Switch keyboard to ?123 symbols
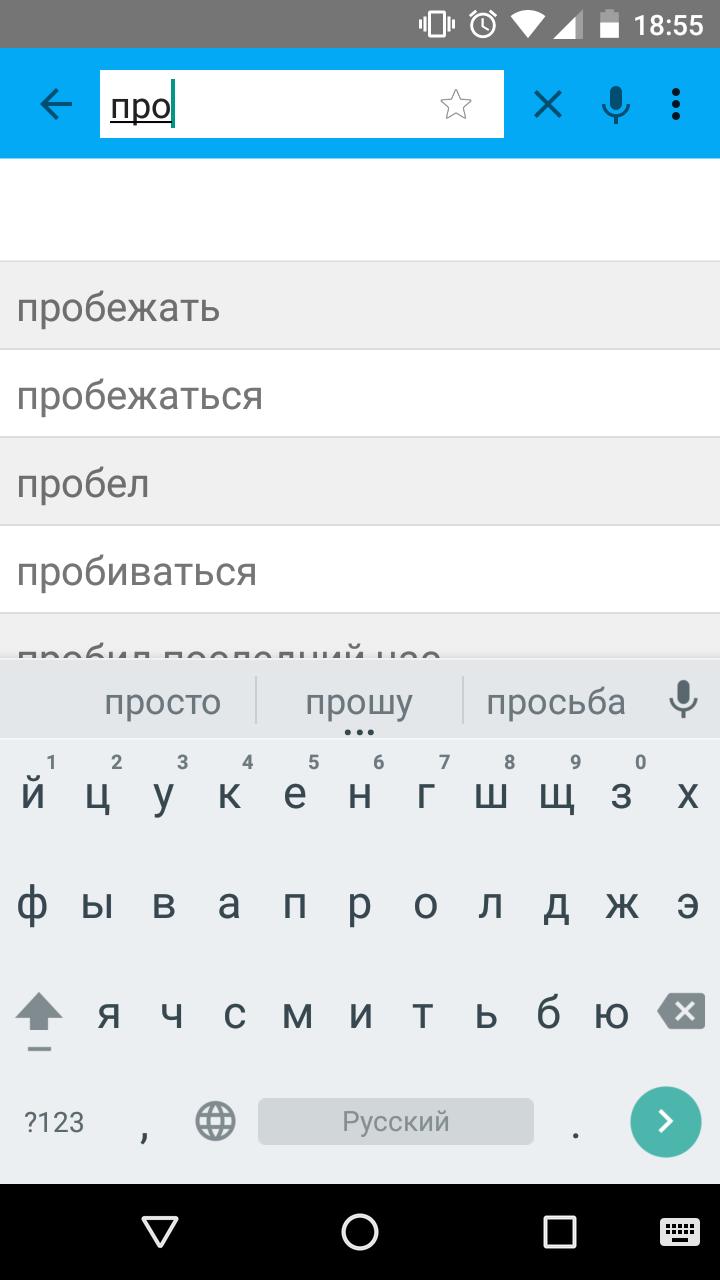 click(x=54, y=1122)
